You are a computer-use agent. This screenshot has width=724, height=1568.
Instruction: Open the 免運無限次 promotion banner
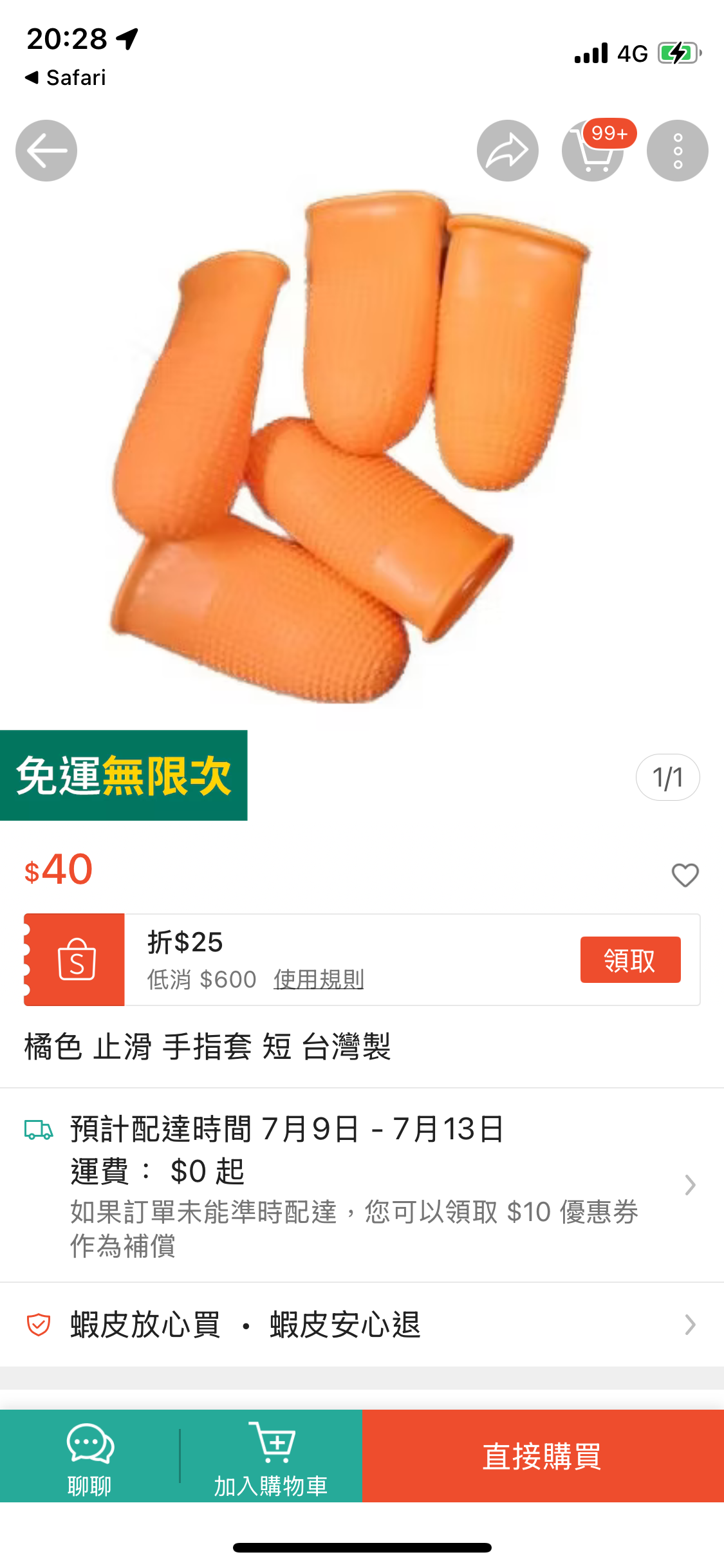(x=124, y=775)
